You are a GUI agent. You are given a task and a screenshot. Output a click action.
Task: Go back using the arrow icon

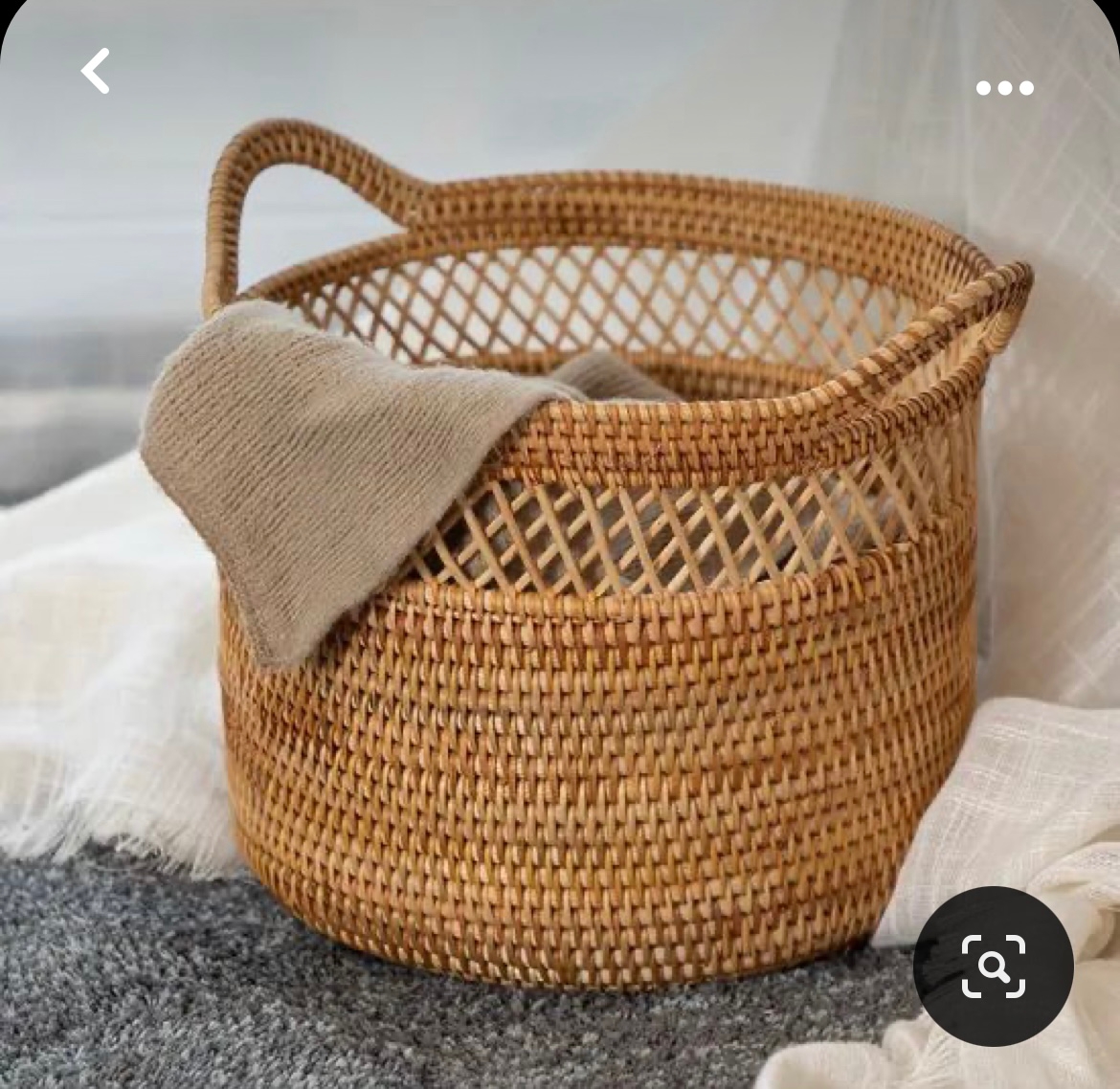coord(95,72)
